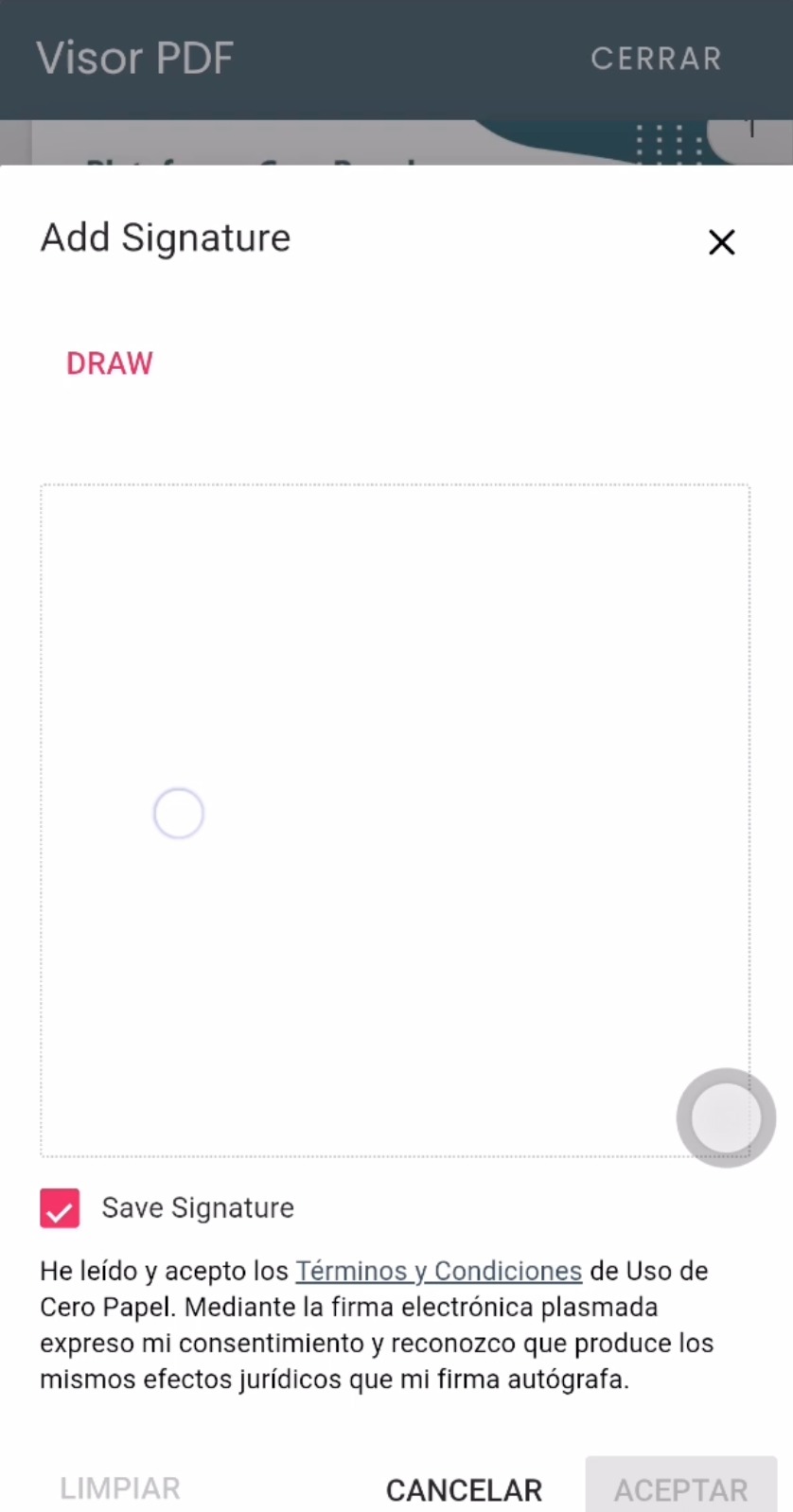Tap CERRAR in the PDF viewer
This screenshot has width=793, height=1512.
pyautogui.click(x=656, y=59)
